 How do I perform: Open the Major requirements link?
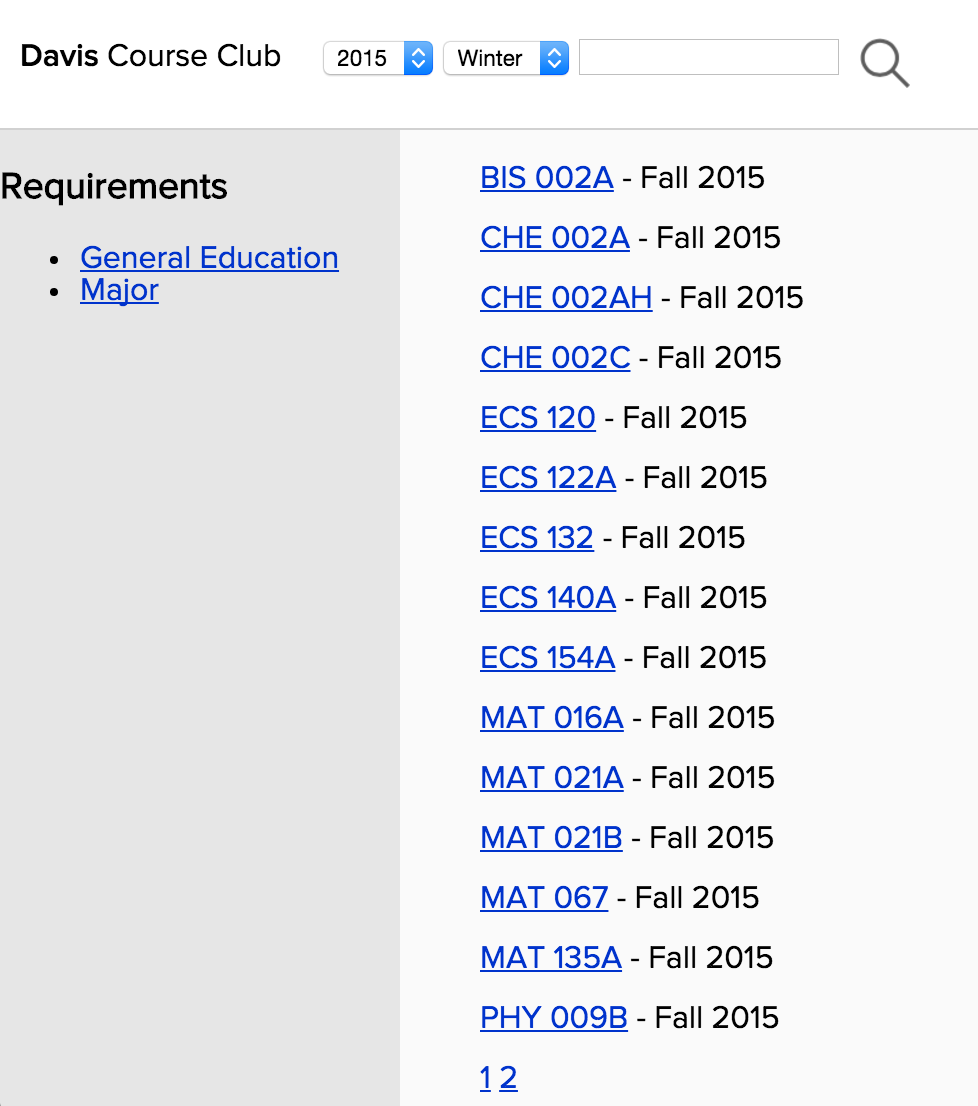119,290
